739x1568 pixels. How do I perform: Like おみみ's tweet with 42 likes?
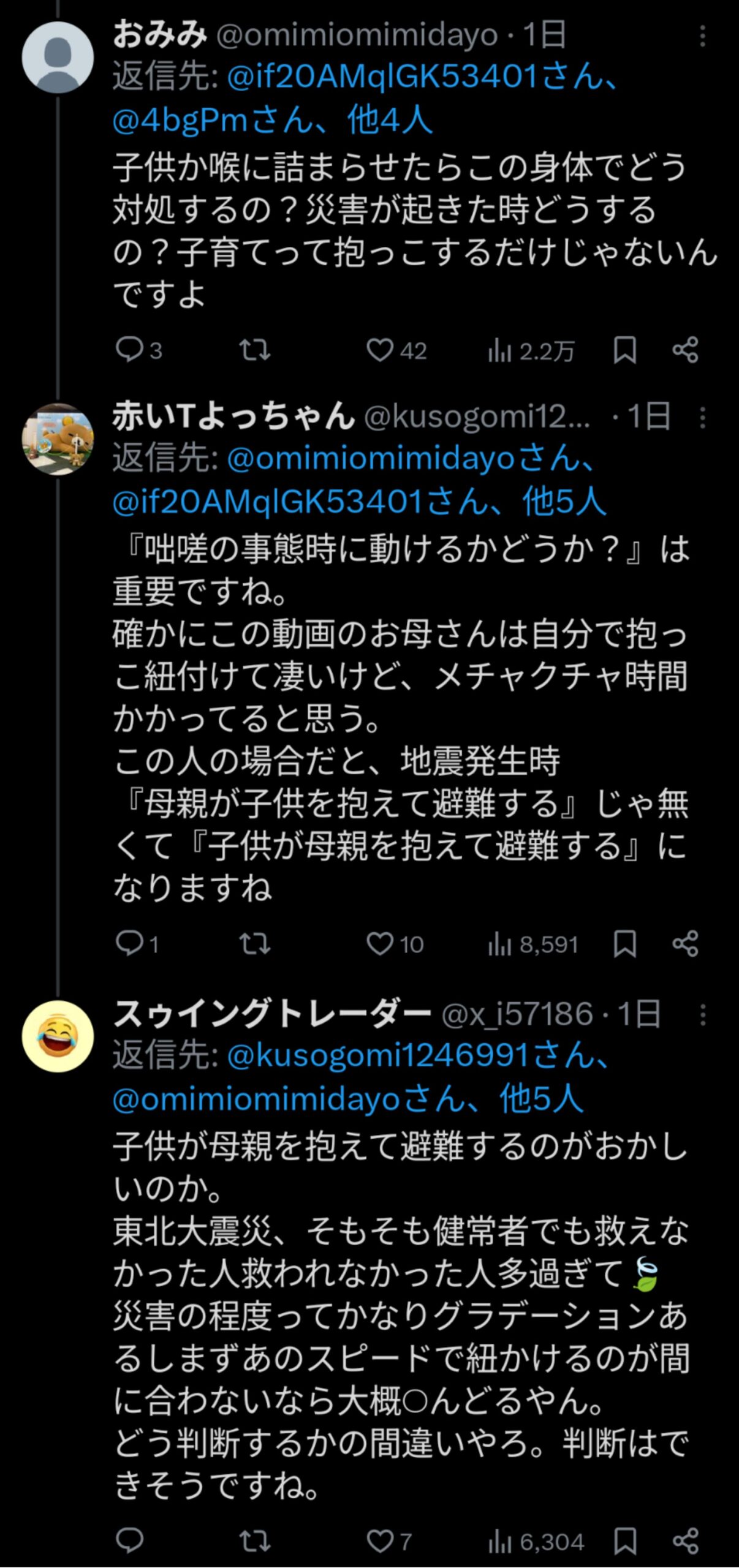[380, 350]
